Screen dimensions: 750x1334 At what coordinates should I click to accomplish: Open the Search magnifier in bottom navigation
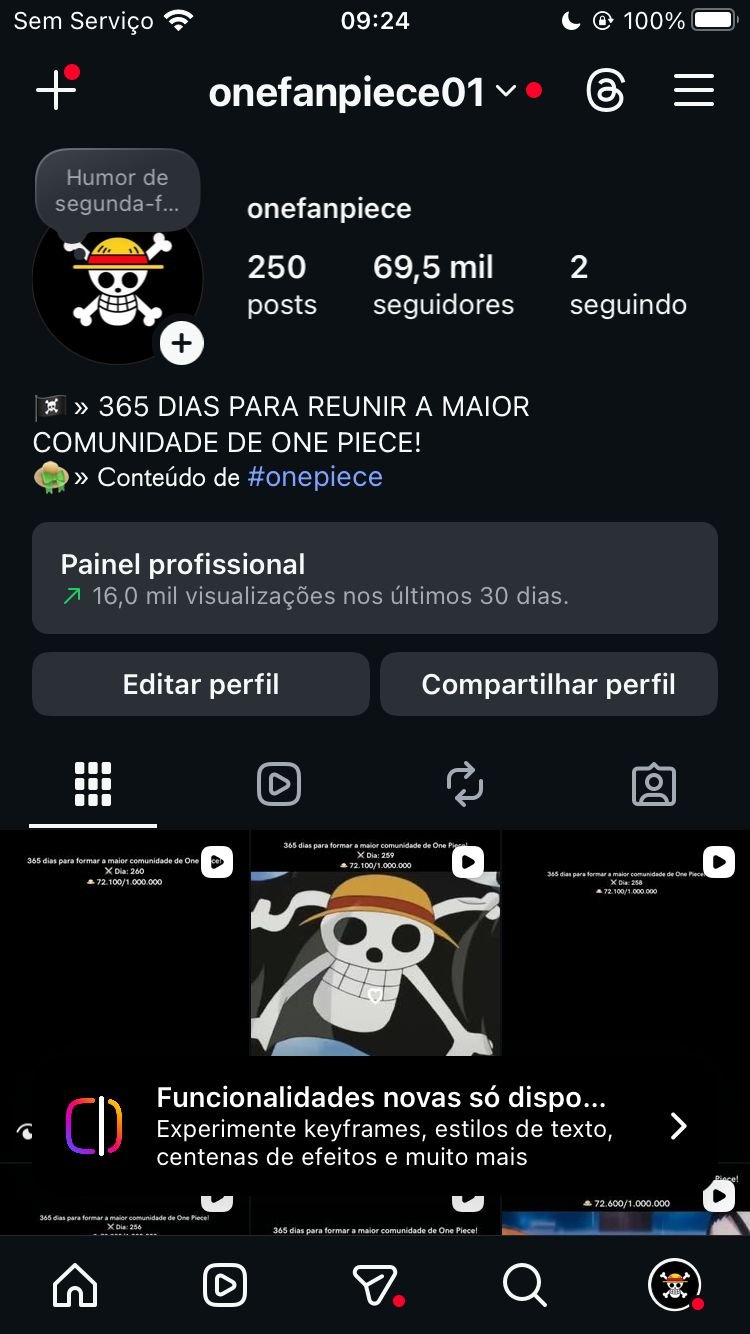(525, 1285)
